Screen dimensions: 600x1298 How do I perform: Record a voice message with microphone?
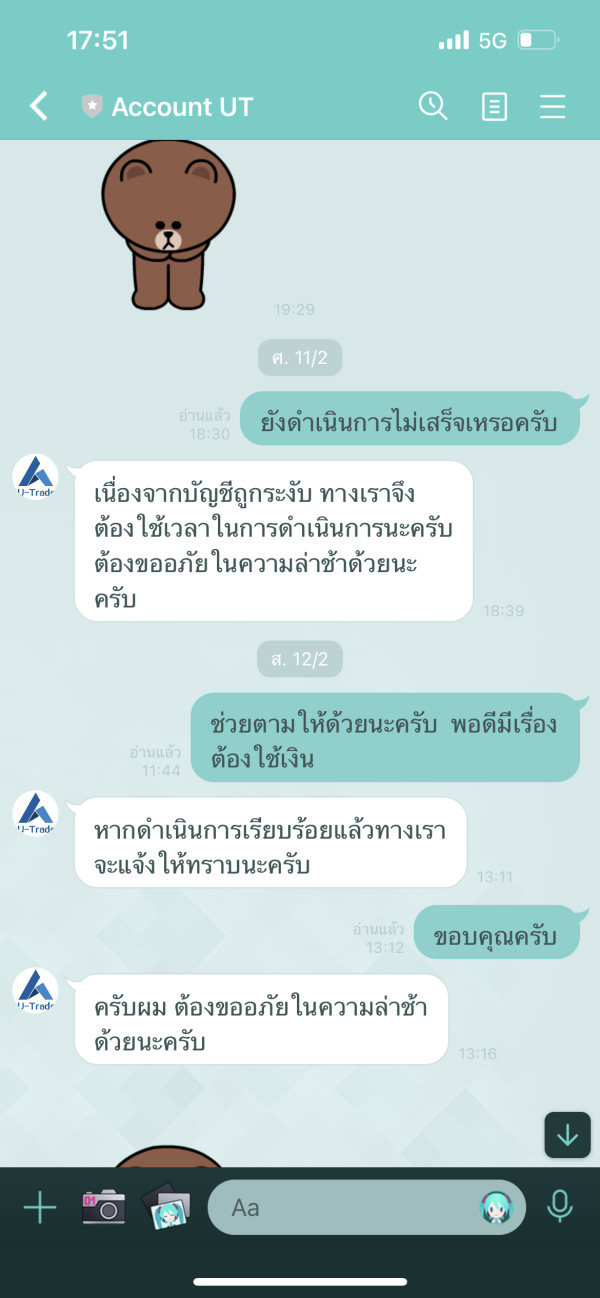click(560, 1207)
